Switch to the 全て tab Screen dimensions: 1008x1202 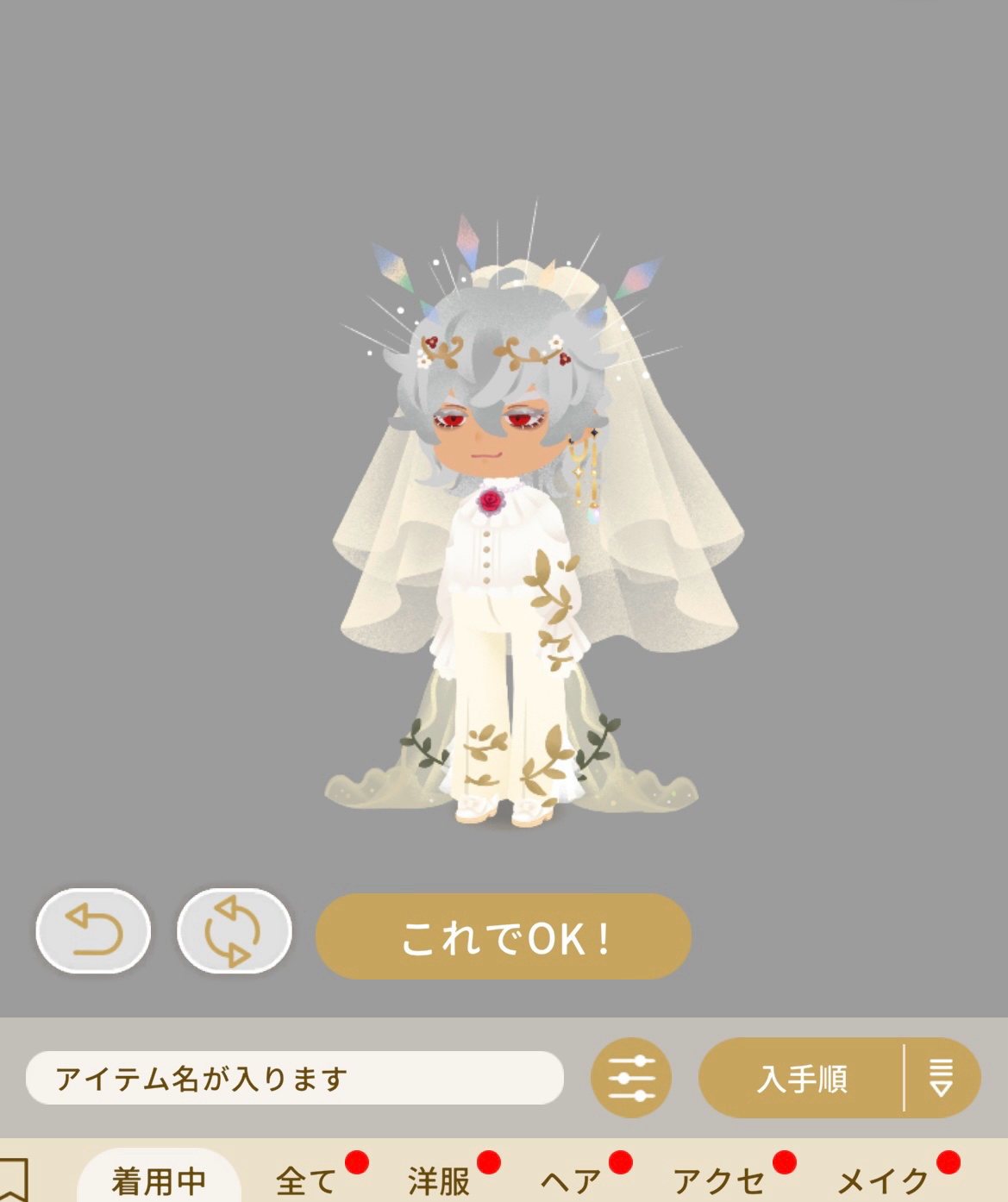pyautogui.click(x=307, y=1180)
